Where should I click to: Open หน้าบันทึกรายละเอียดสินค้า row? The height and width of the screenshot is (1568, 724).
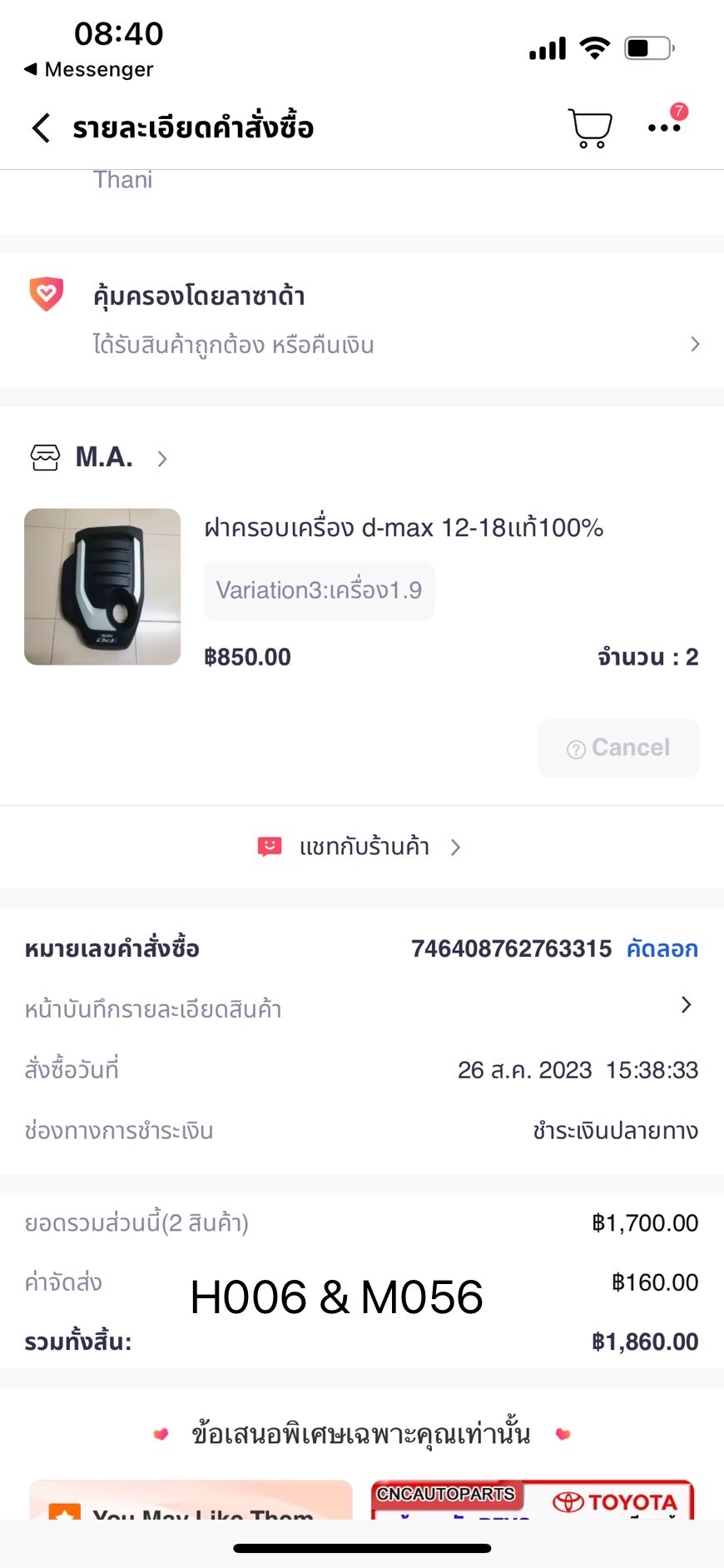(362, 1008)
